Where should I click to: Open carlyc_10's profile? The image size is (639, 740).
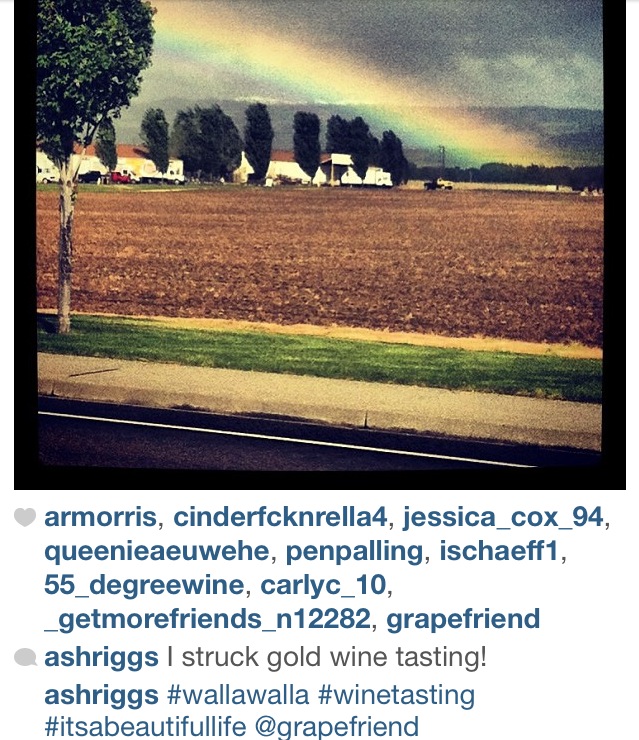pos(326,585)
